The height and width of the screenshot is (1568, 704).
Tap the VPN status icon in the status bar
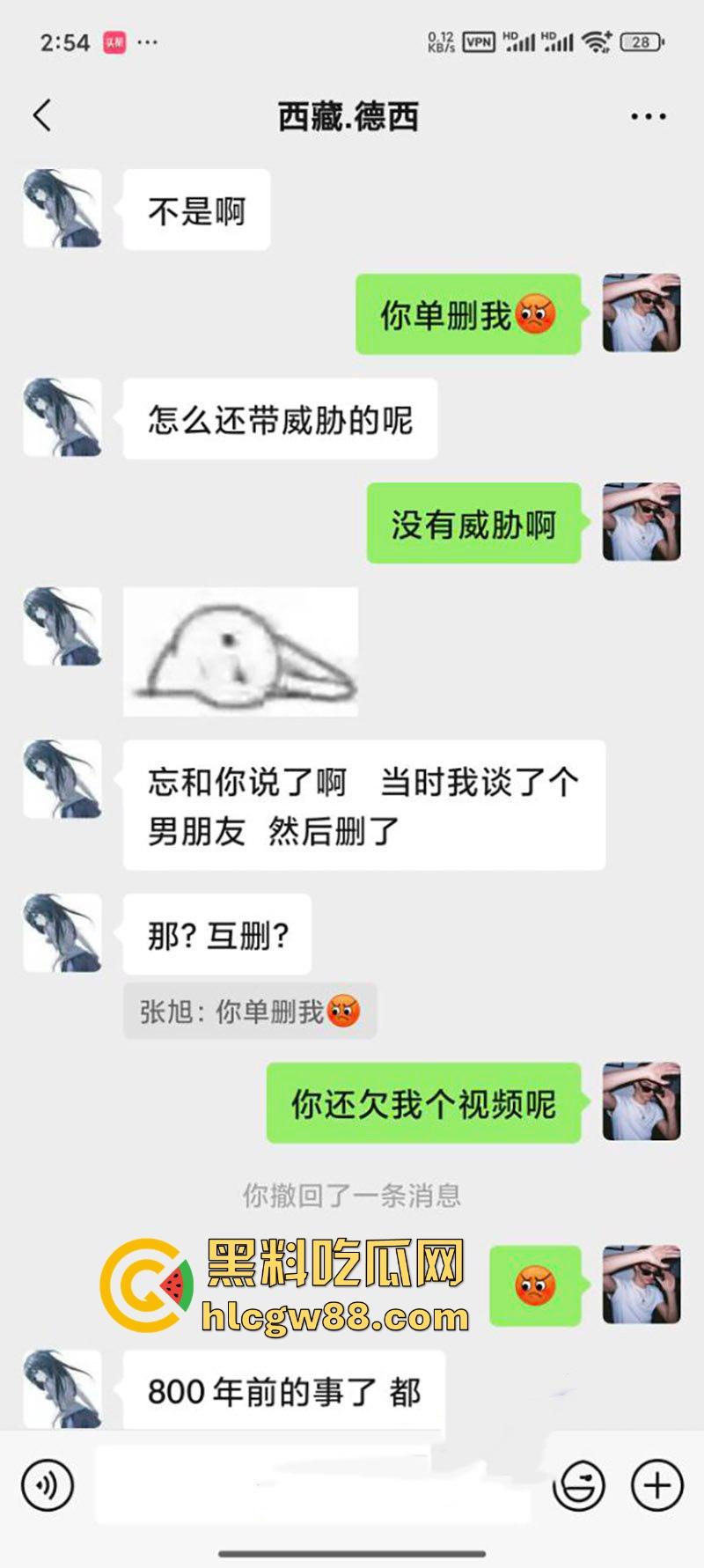pos(480,40)
